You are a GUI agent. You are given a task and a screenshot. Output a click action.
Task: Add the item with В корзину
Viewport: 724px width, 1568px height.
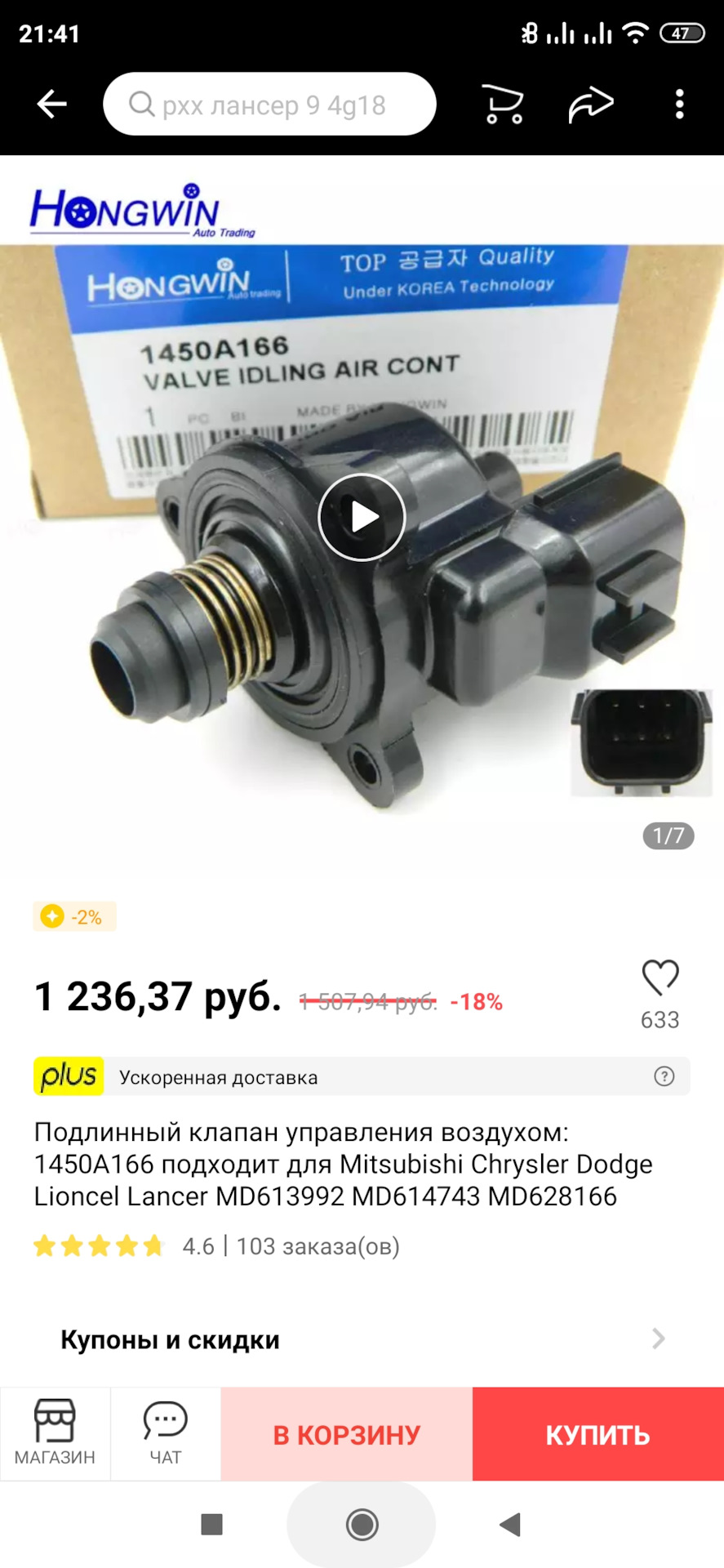pos(347,1434)
